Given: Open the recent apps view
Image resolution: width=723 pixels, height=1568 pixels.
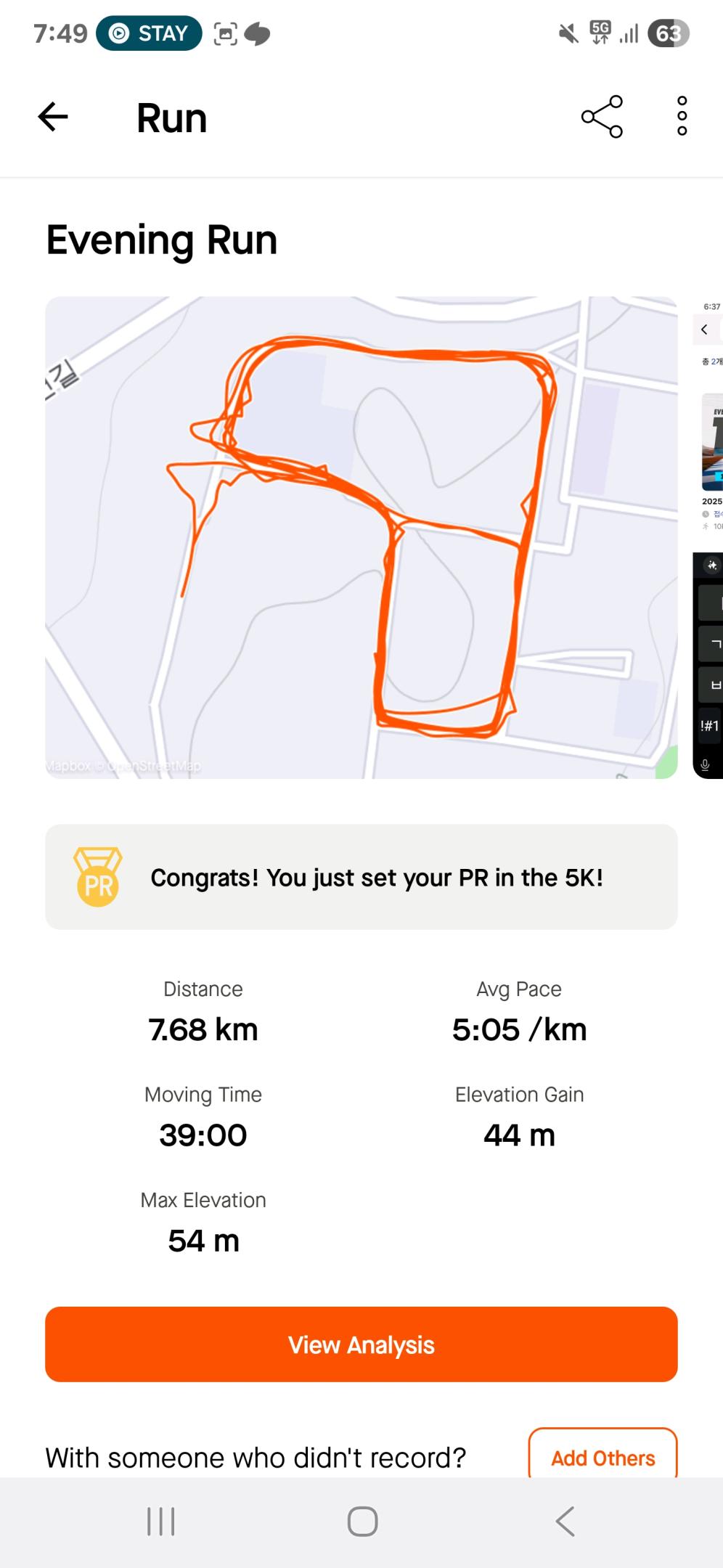Looking at the screenshot, I should [160, 1522].
